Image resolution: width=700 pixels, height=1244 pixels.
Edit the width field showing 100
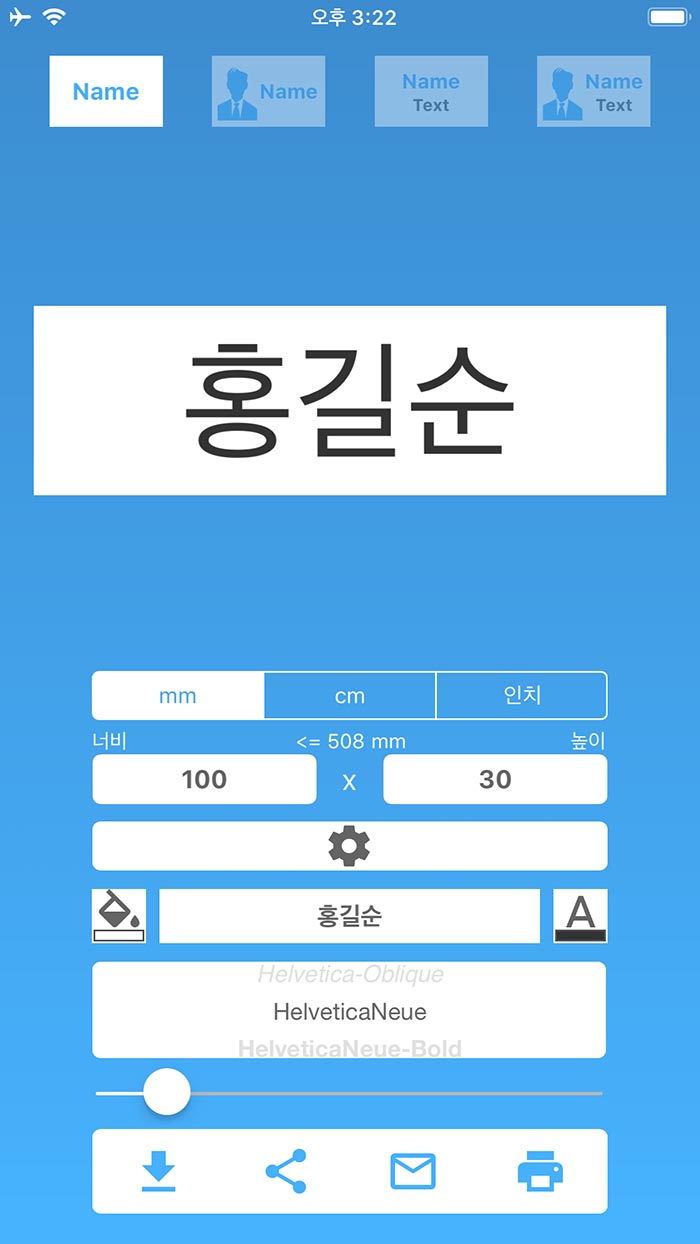pos(204,779)
